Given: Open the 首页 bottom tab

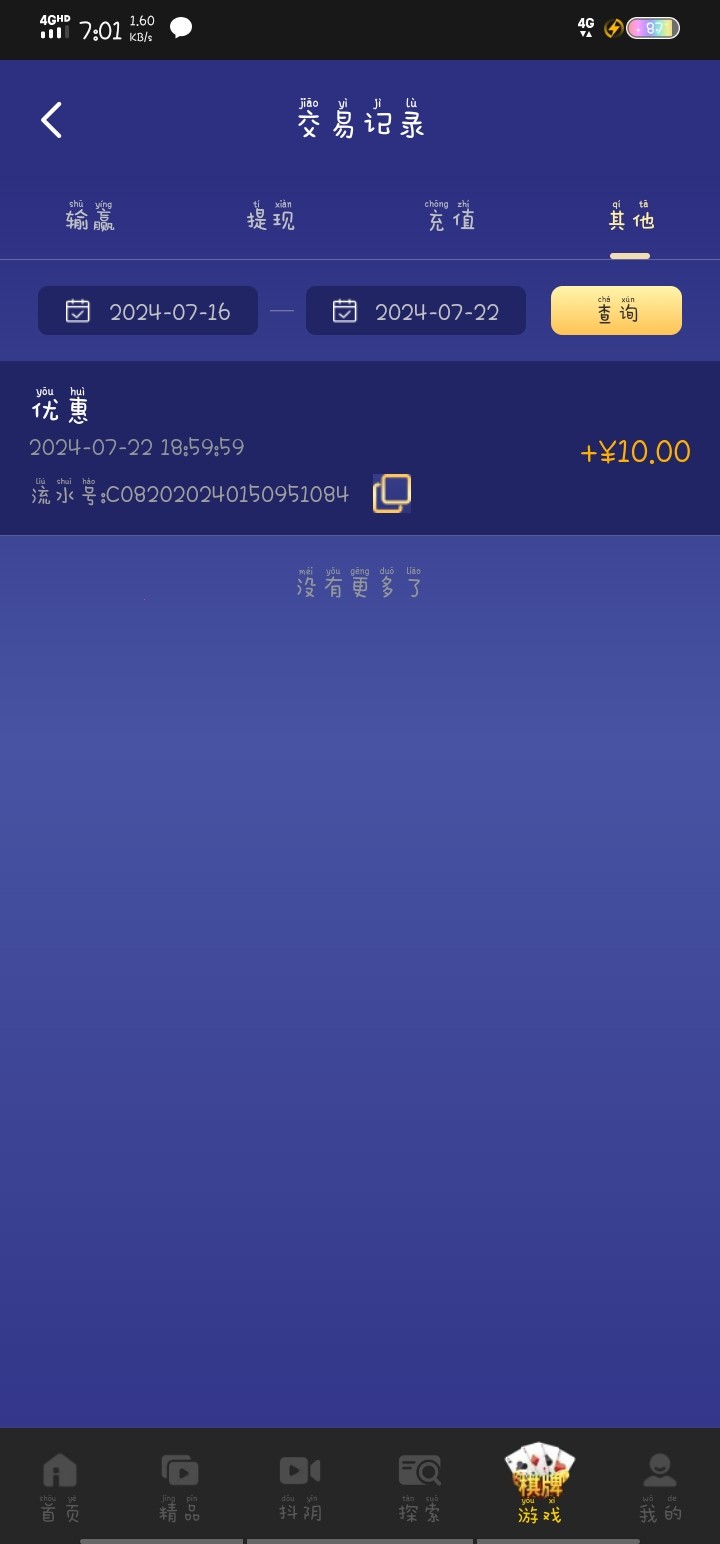Looking at the screenshot, I should click(x=60, y=1486).
